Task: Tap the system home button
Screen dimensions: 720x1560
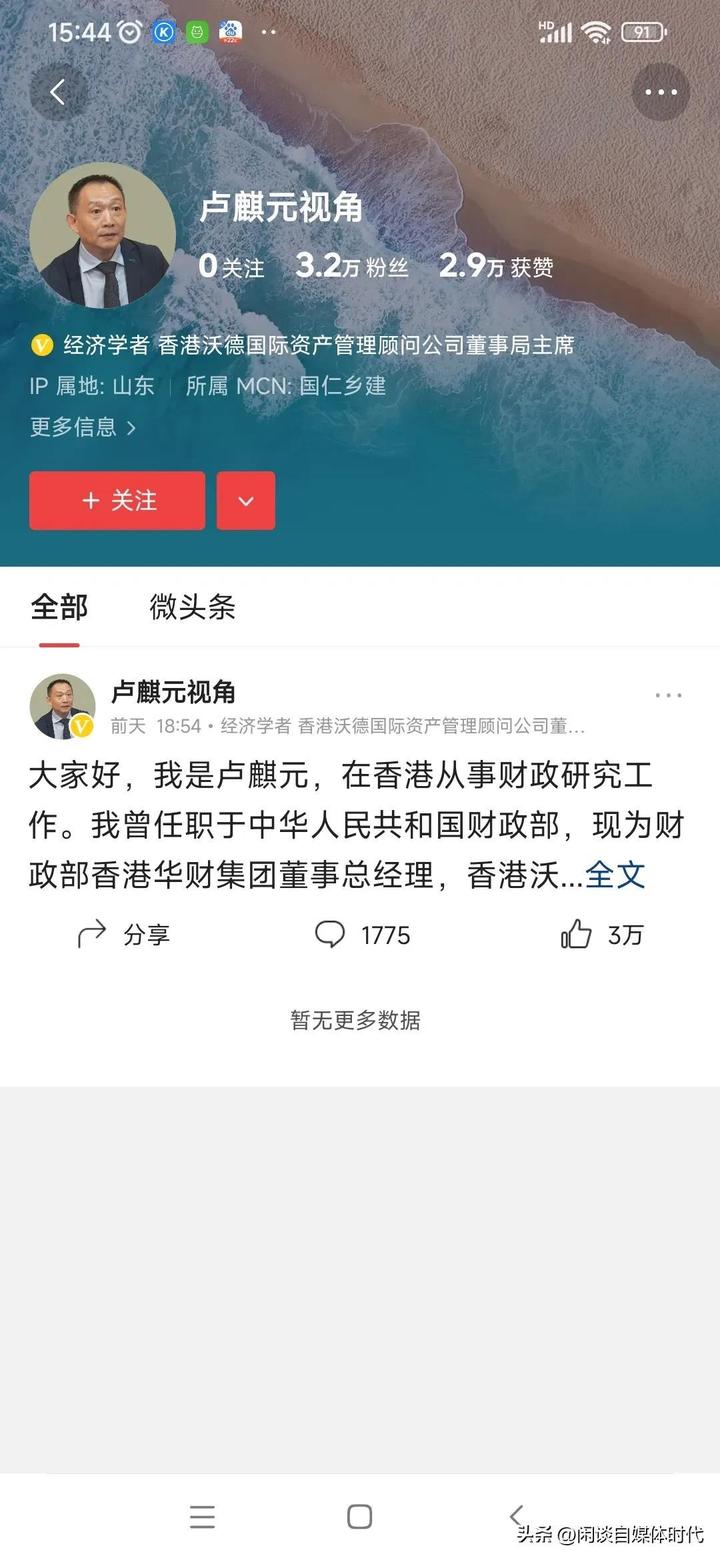Action: click(360, 1516)
